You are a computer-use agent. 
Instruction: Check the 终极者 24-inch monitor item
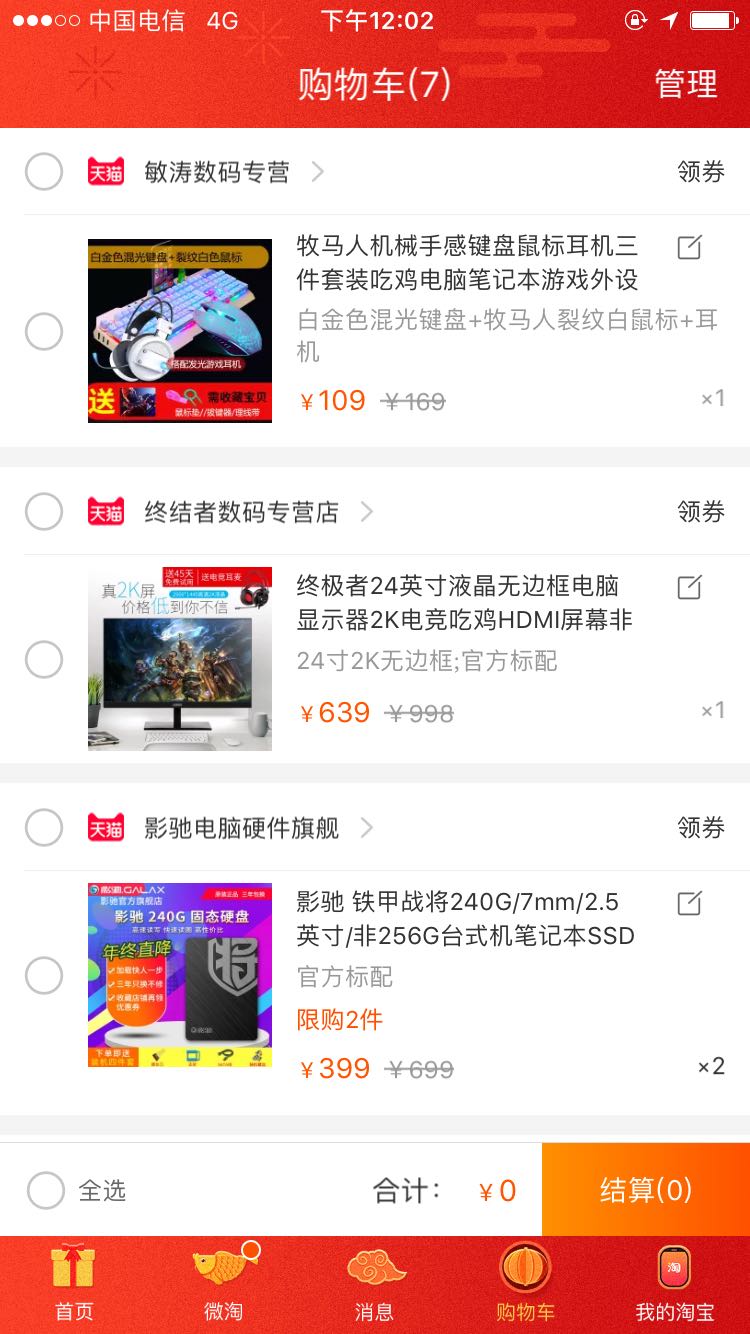(44, 660)
